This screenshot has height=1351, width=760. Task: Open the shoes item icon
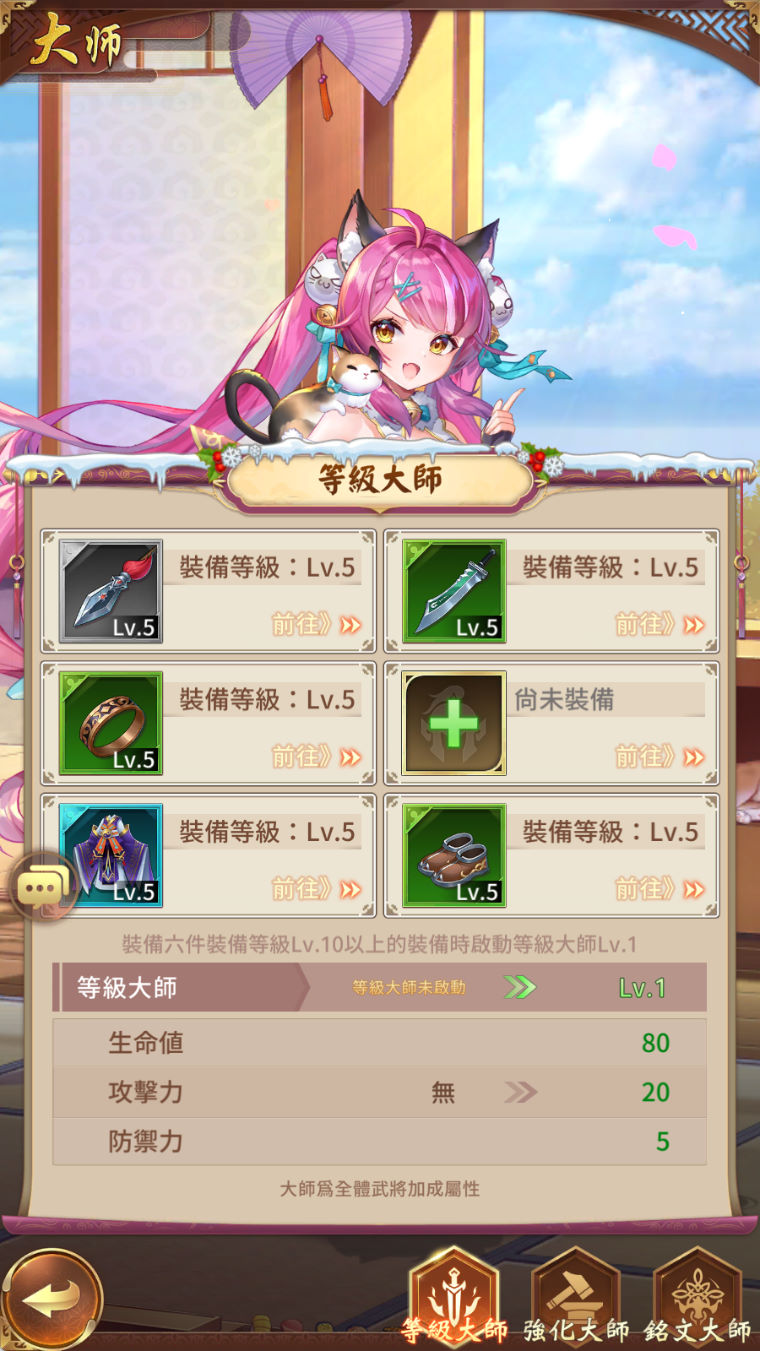tap(454, 855)
